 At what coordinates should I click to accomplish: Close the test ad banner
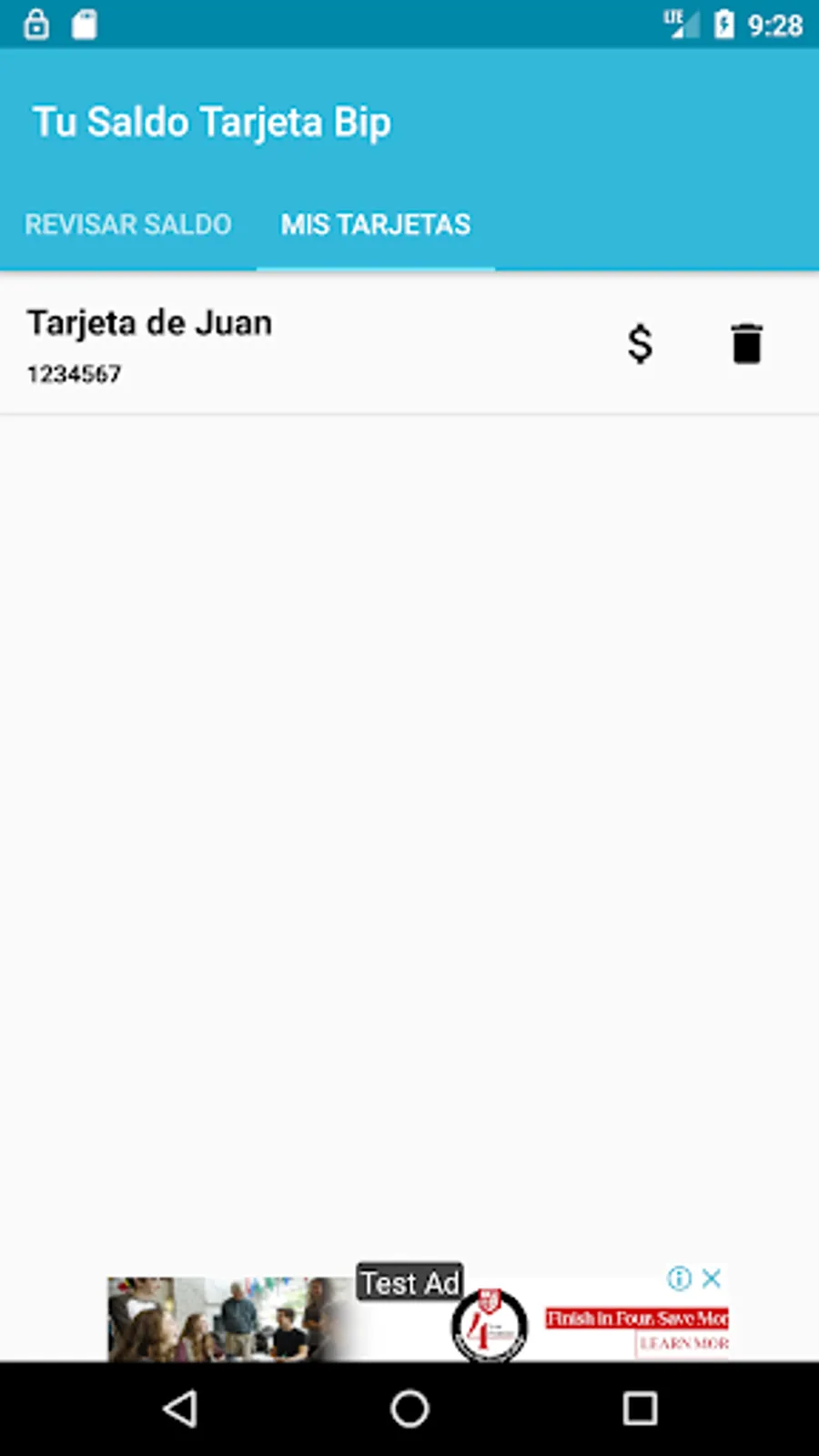coord(712,1279)
